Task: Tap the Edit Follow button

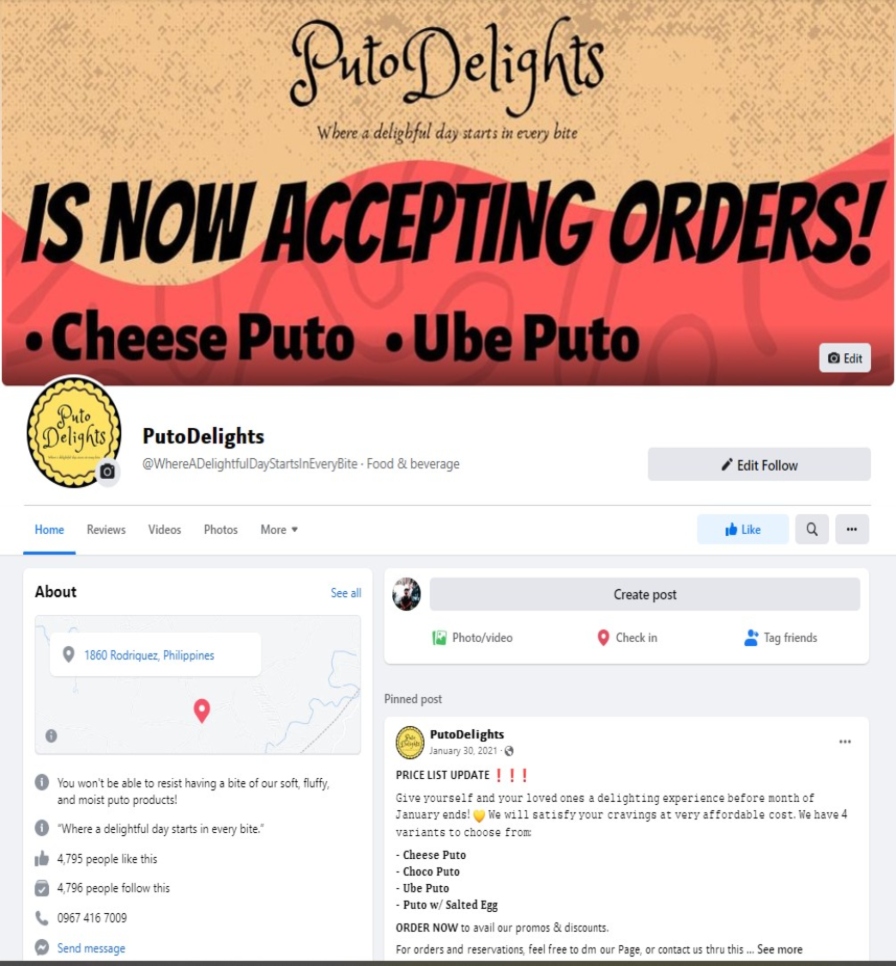Action: click(x=759, y=464)
